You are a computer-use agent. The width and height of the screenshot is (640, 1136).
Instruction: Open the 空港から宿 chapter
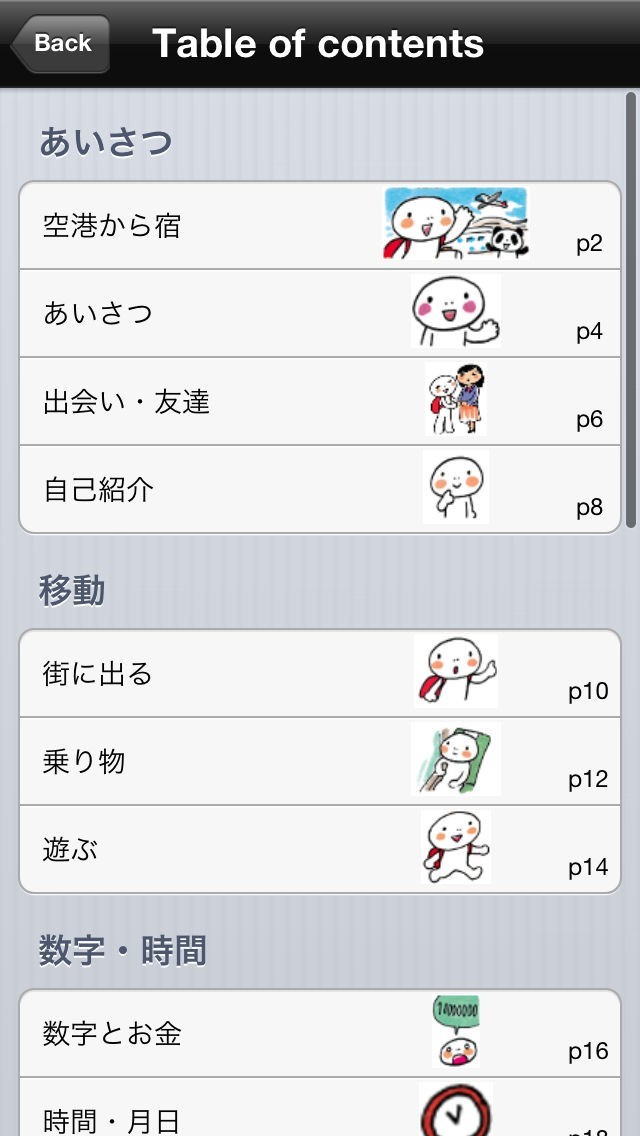coord(320,225)
